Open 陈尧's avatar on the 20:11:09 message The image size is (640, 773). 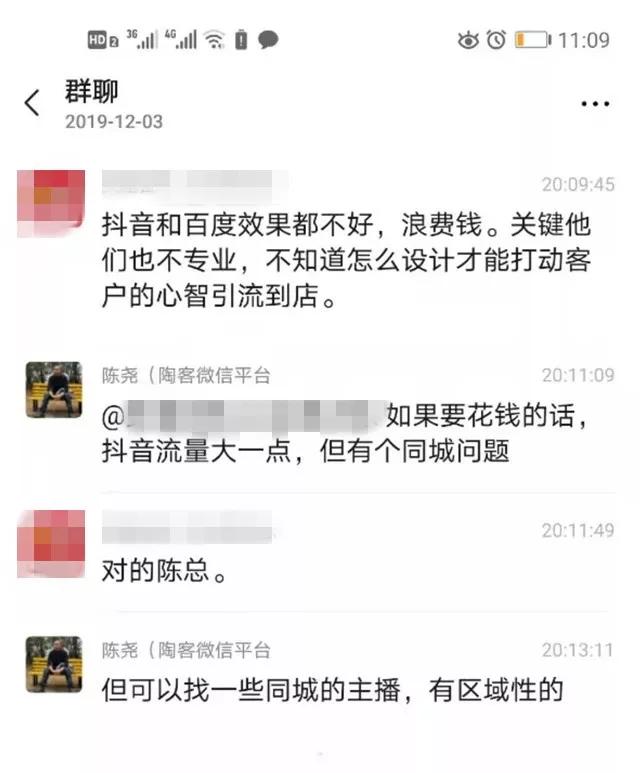54,389
